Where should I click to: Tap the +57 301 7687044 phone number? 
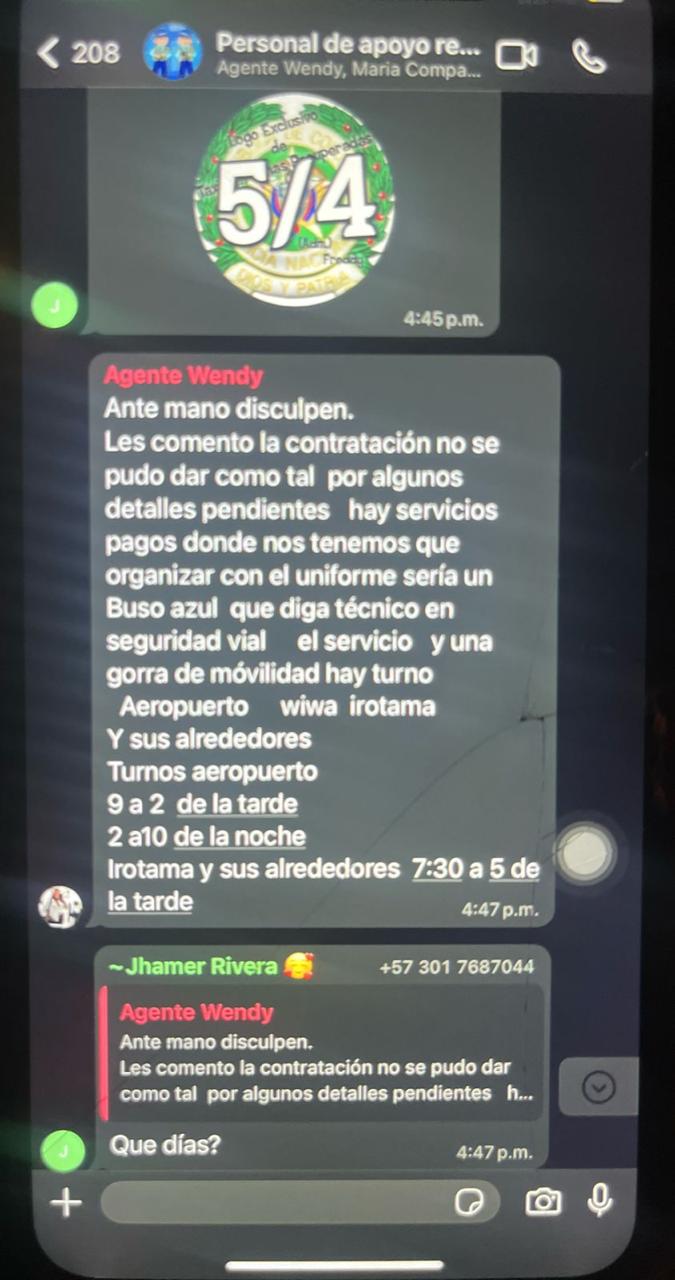457,967
